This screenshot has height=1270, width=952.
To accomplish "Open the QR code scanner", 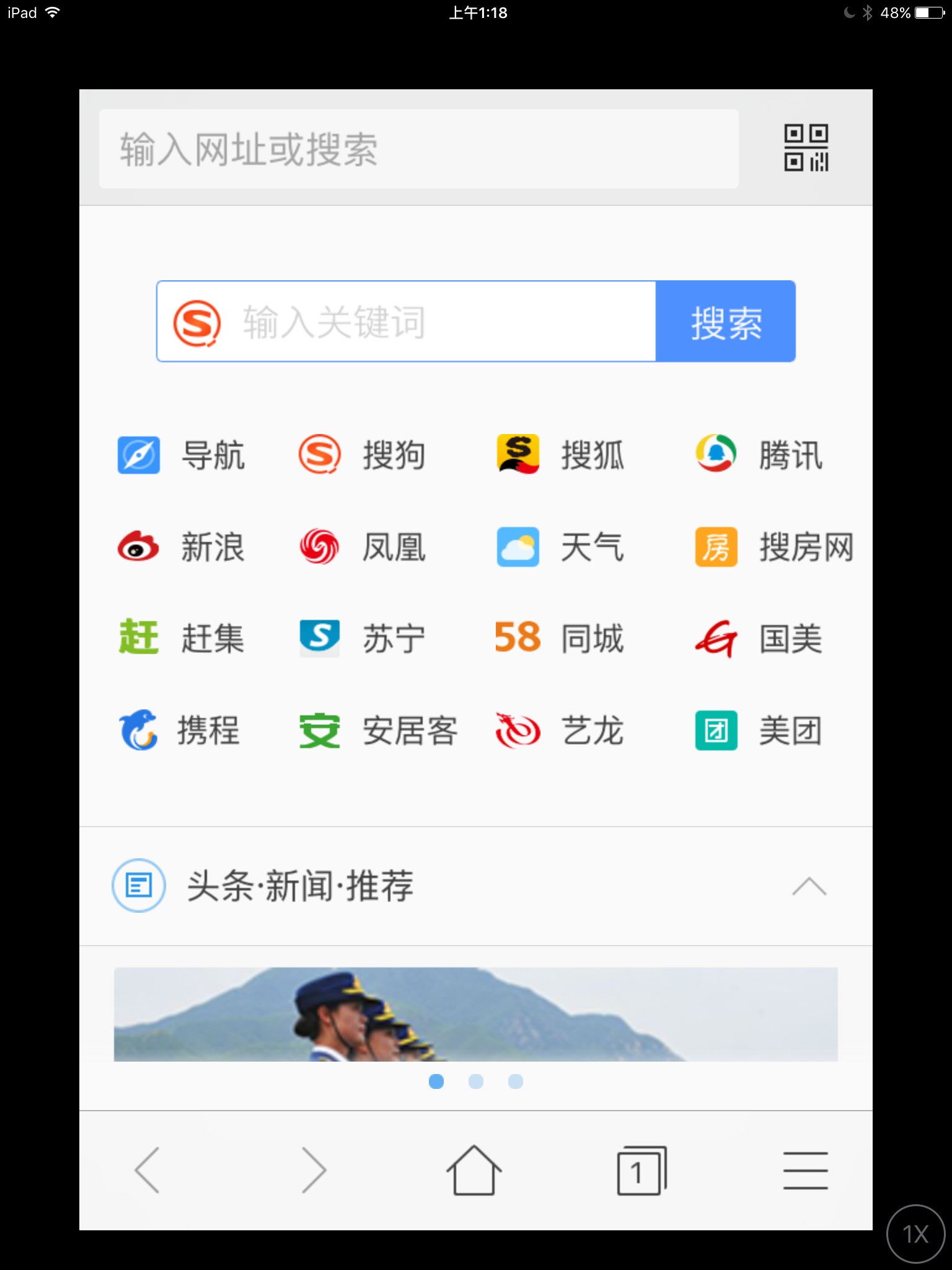I will tap(806, 148).
